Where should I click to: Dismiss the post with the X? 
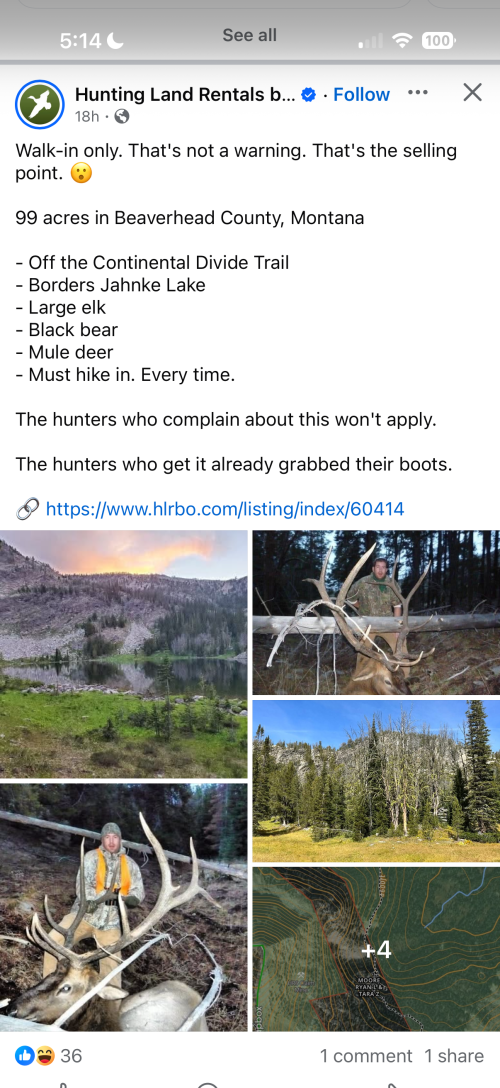pyautogui.click(x=472, y=92)
